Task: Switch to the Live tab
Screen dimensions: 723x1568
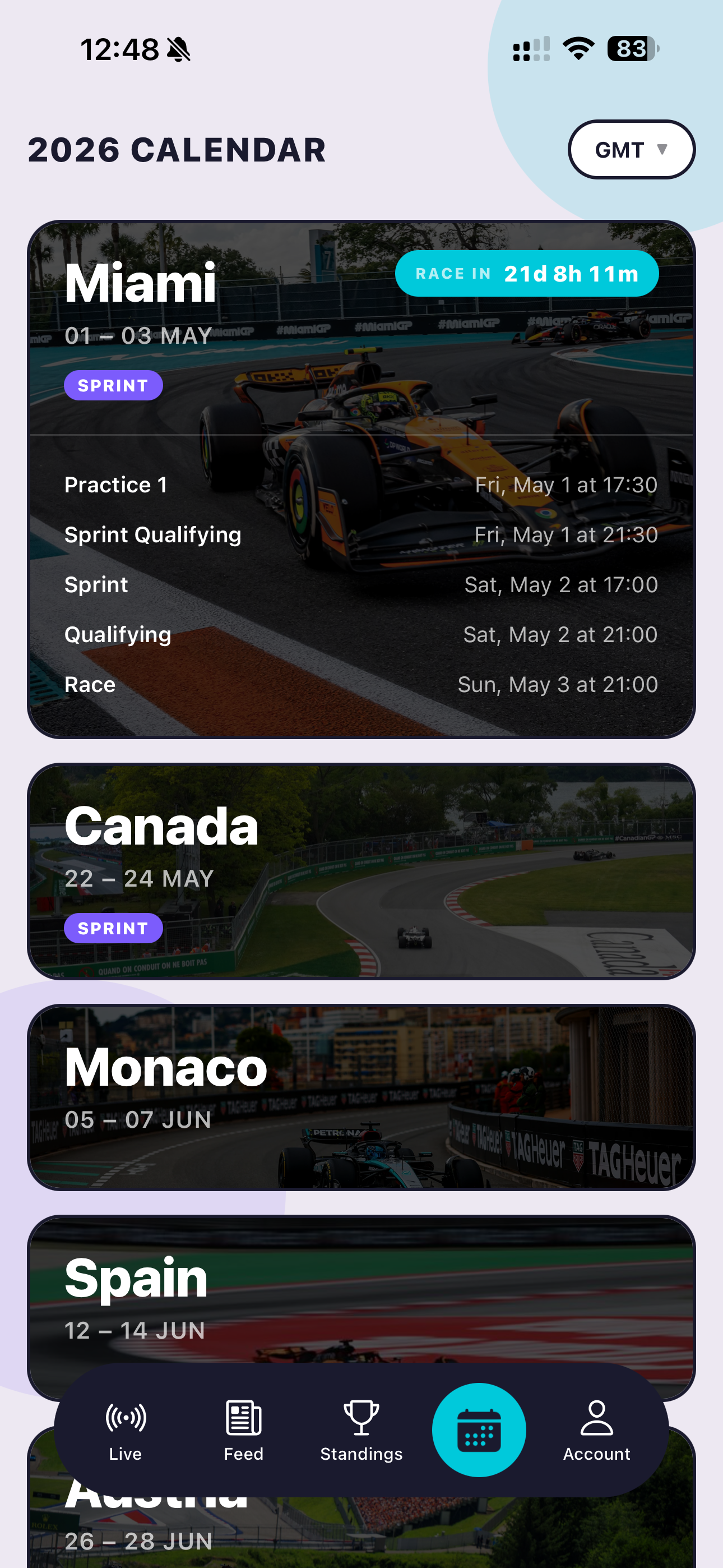Action: [126, 1430]
